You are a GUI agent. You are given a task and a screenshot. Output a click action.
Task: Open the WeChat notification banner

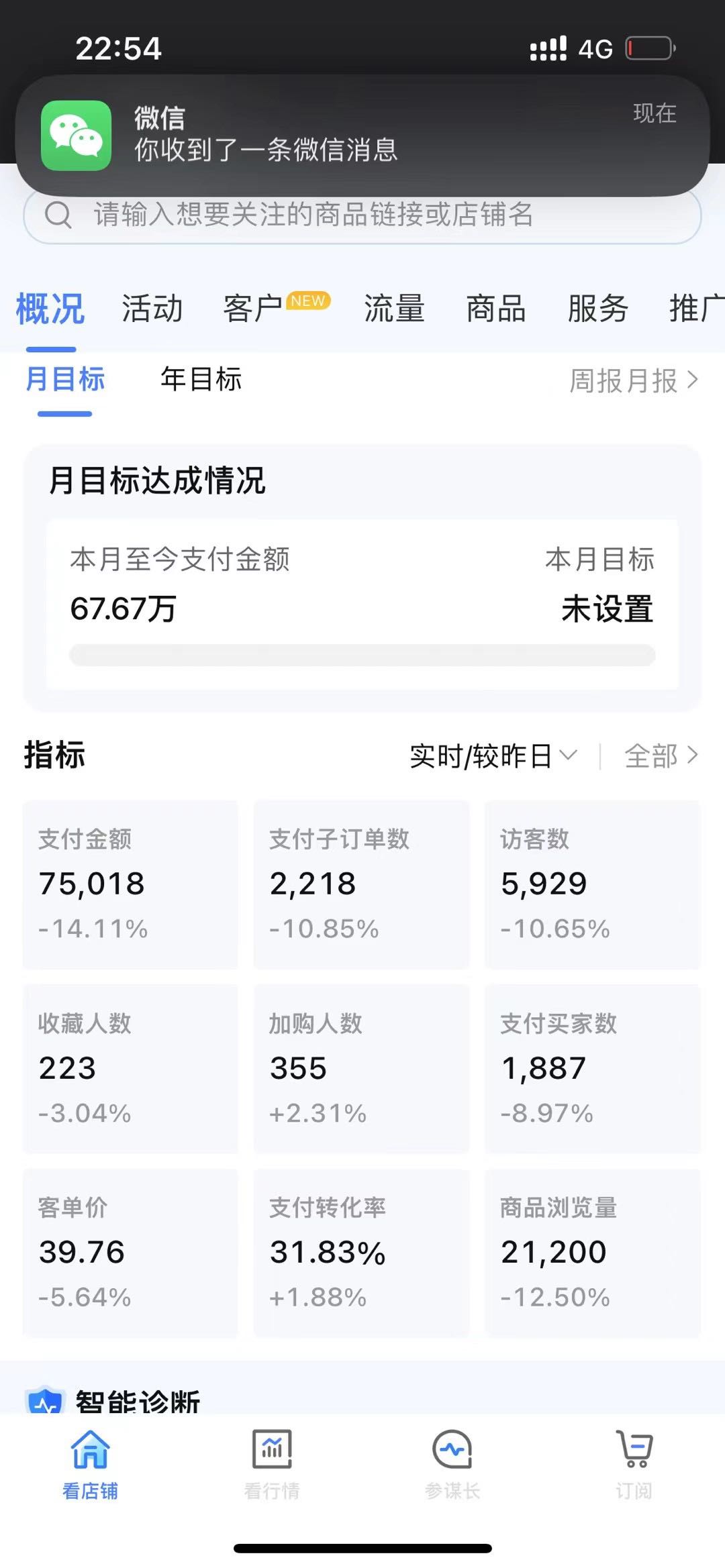[362, 134]
